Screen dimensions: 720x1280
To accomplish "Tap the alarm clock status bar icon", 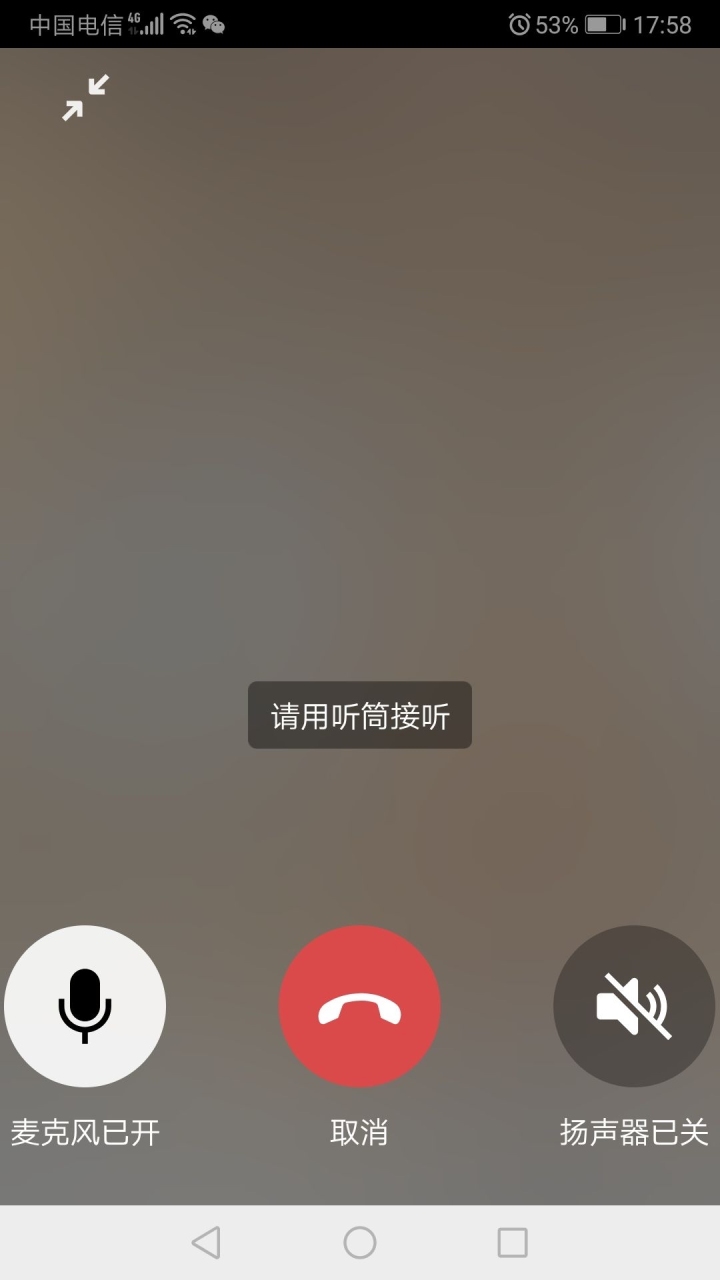I will (519, 22).
